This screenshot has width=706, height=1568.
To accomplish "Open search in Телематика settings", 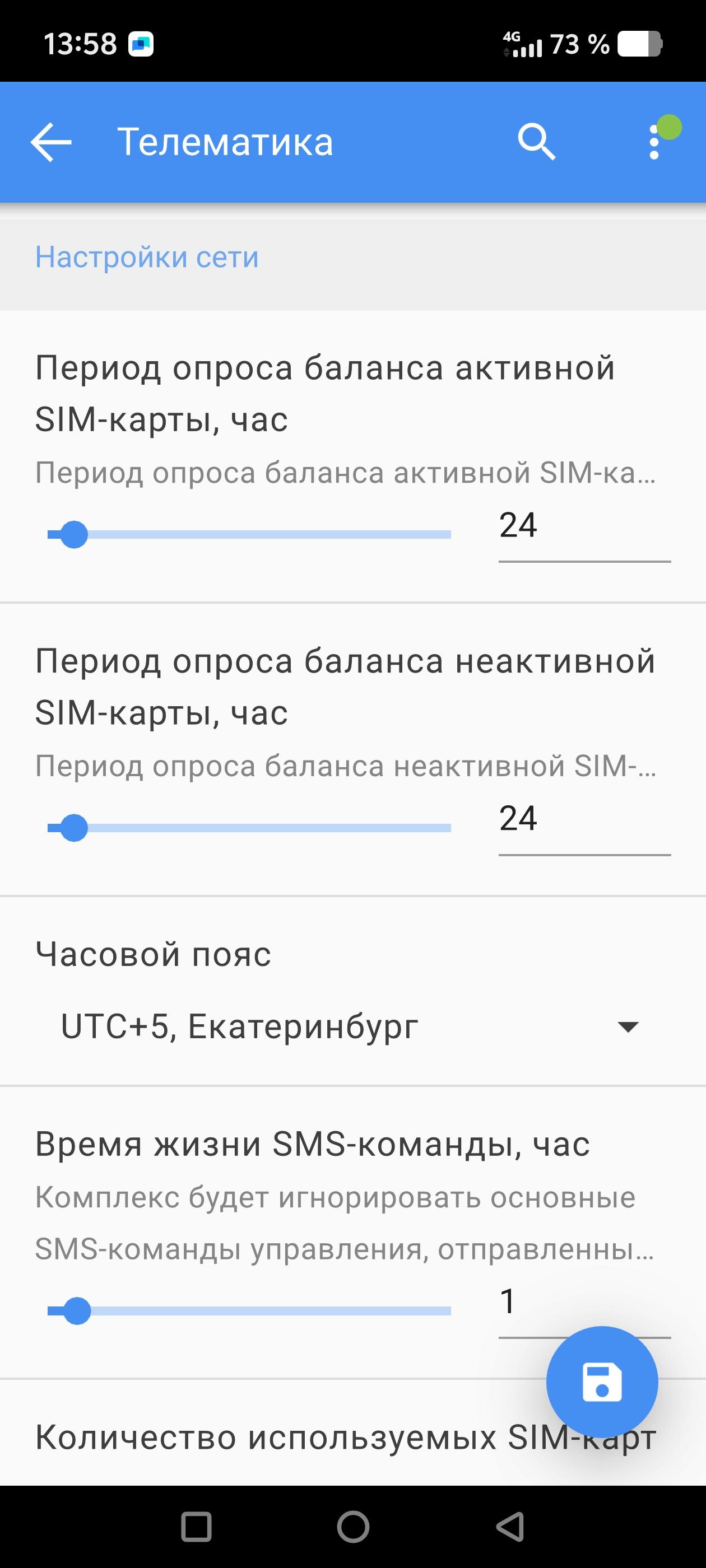I will tap(536, 142).
